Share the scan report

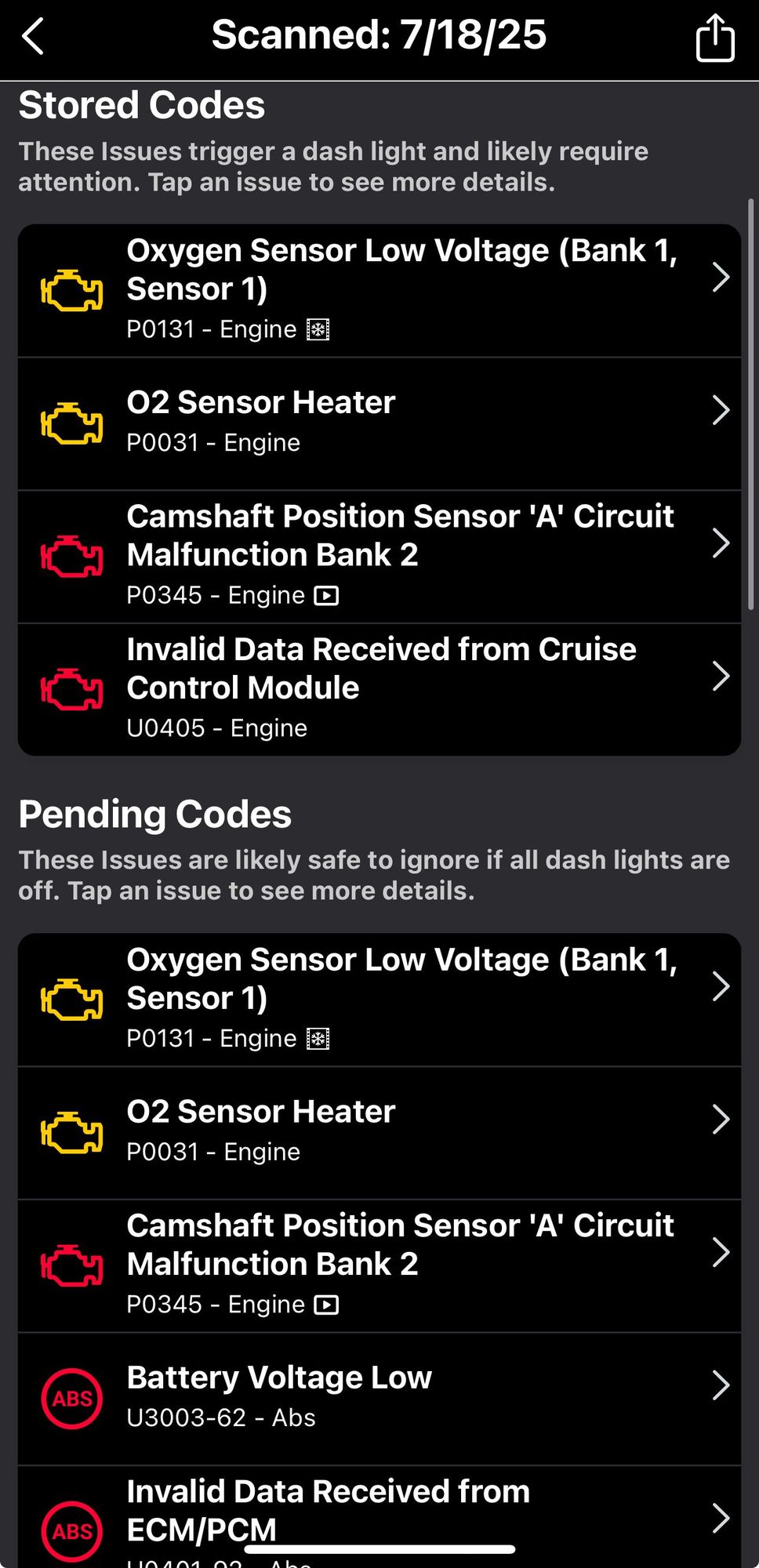pos(714,38)
